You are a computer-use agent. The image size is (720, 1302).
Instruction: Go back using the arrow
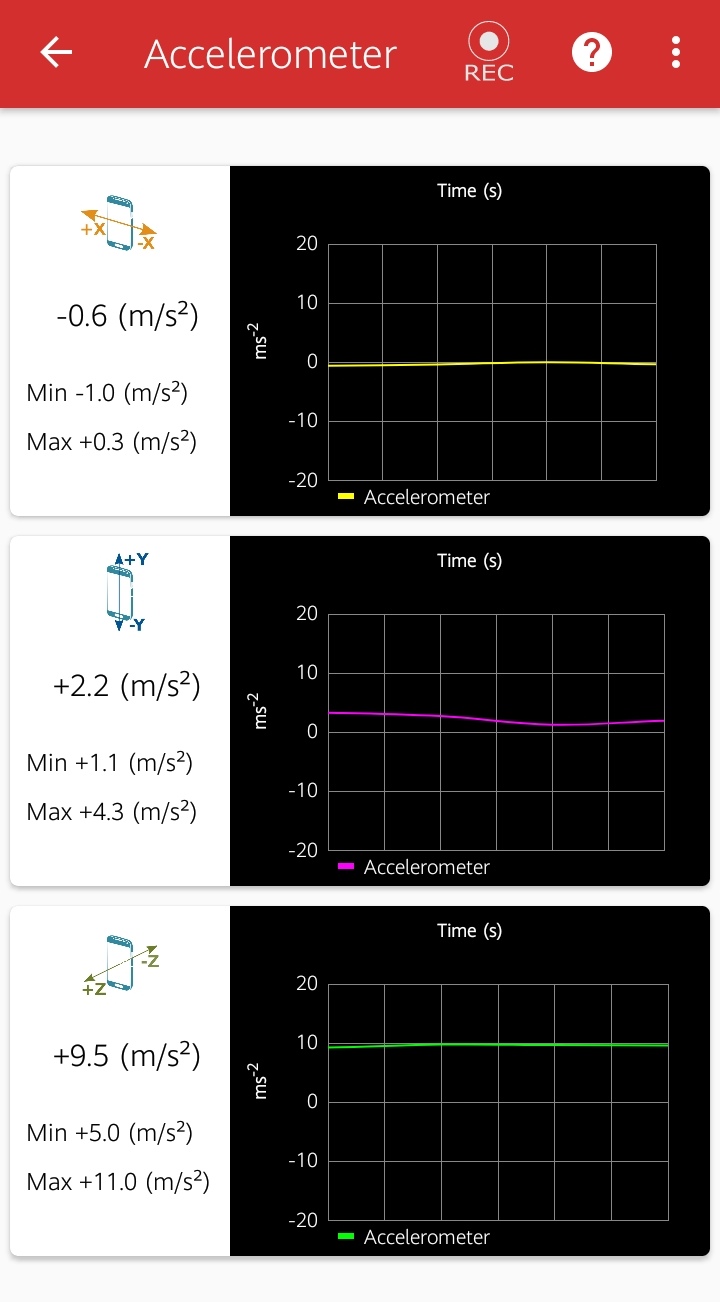(56, 53)
